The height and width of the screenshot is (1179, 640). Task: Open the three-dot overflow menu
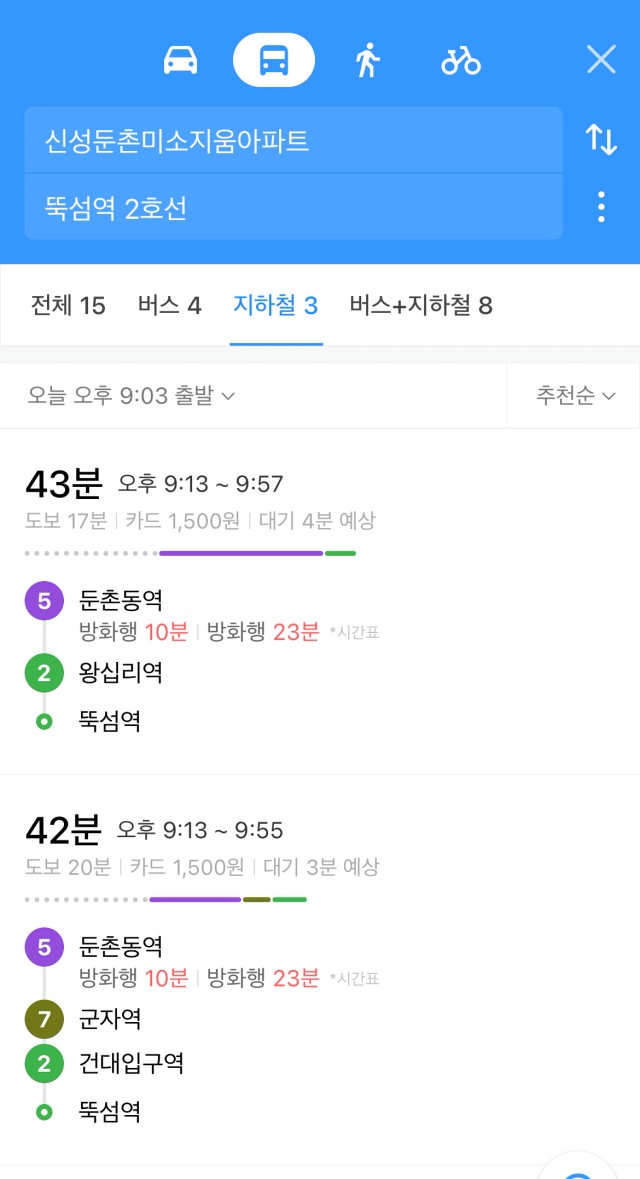(x=601, y=207)
